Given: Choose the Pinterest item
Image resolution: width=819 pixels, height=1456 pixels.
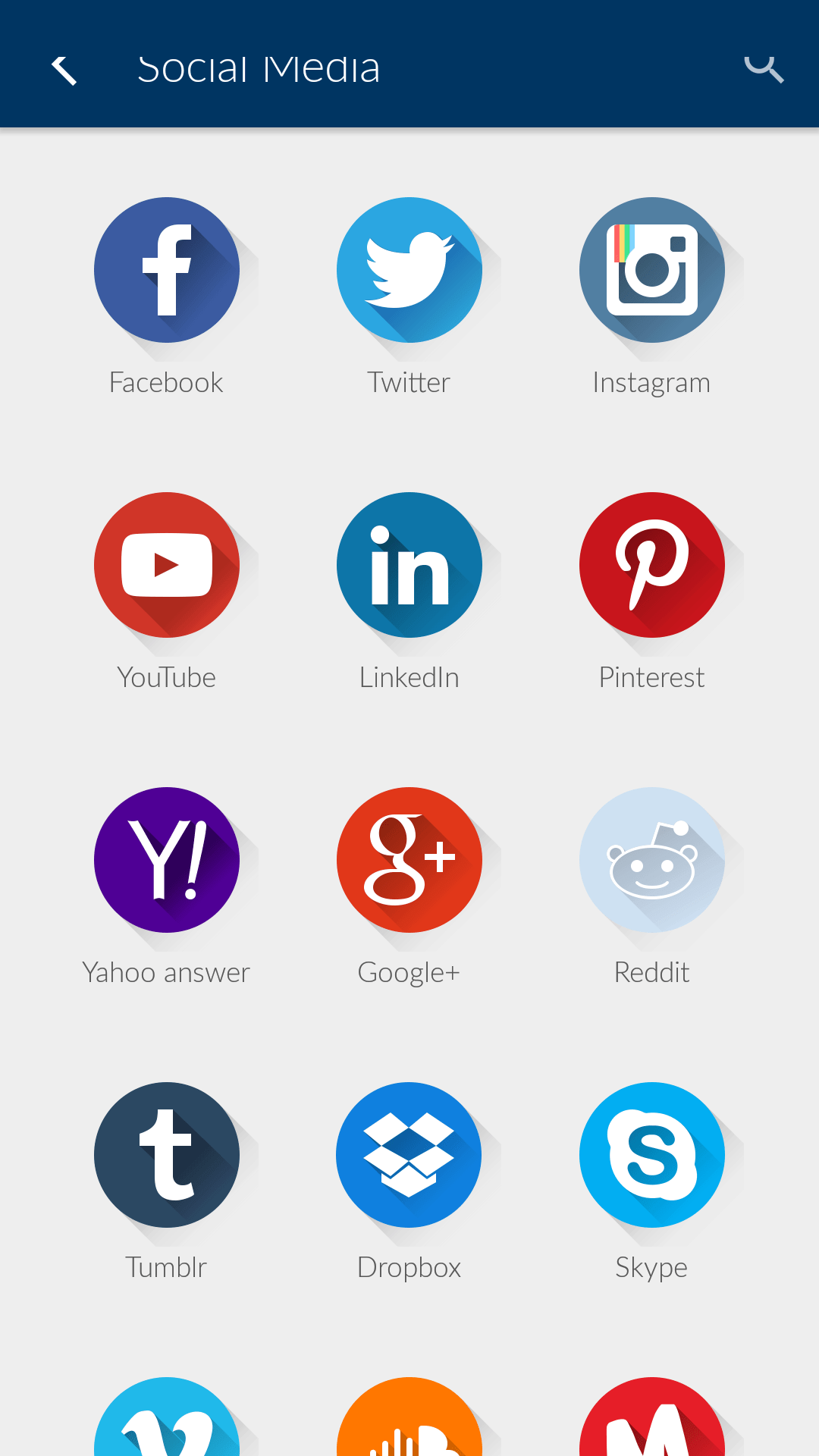Looking at the screenshot, I should [x=652, y=565].
